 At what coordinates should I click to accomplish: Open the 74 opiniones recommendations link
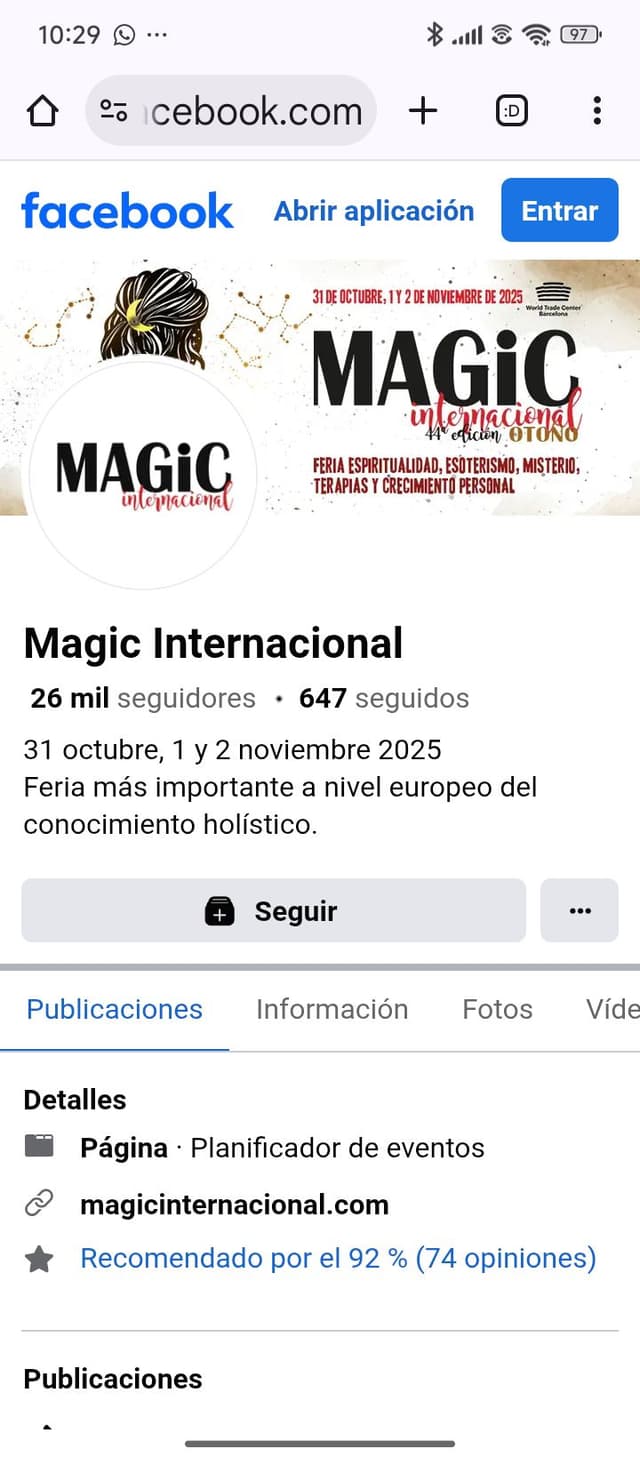click(x=338, y=1258)
